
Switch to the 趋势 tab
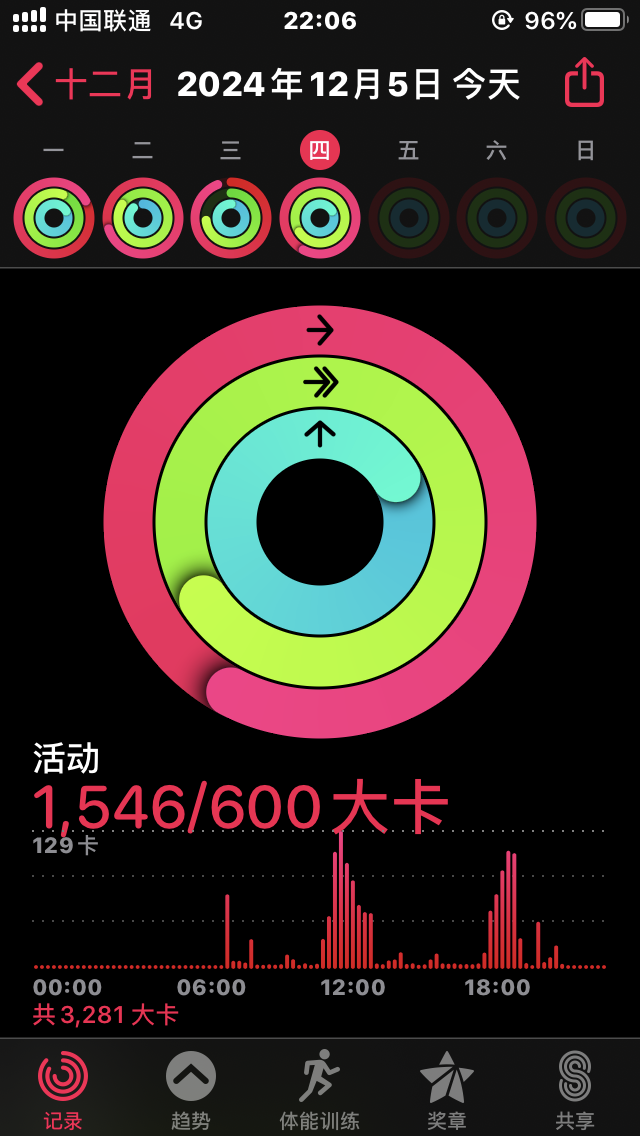[191, 1090]
